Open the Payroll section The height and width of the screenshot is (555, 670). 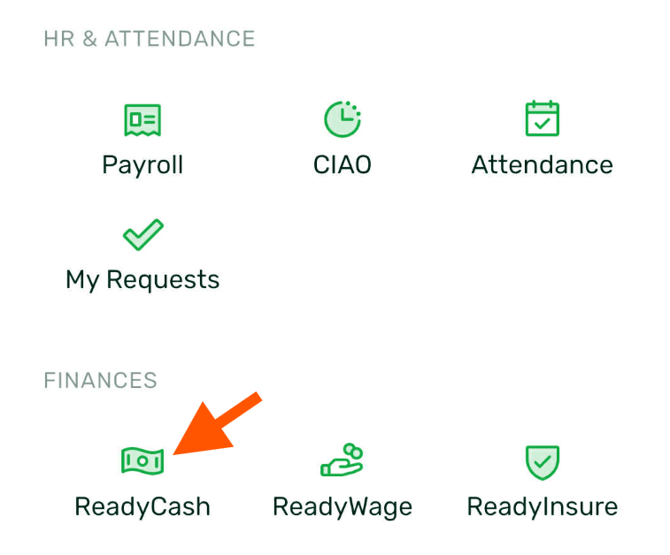[142, 139]
